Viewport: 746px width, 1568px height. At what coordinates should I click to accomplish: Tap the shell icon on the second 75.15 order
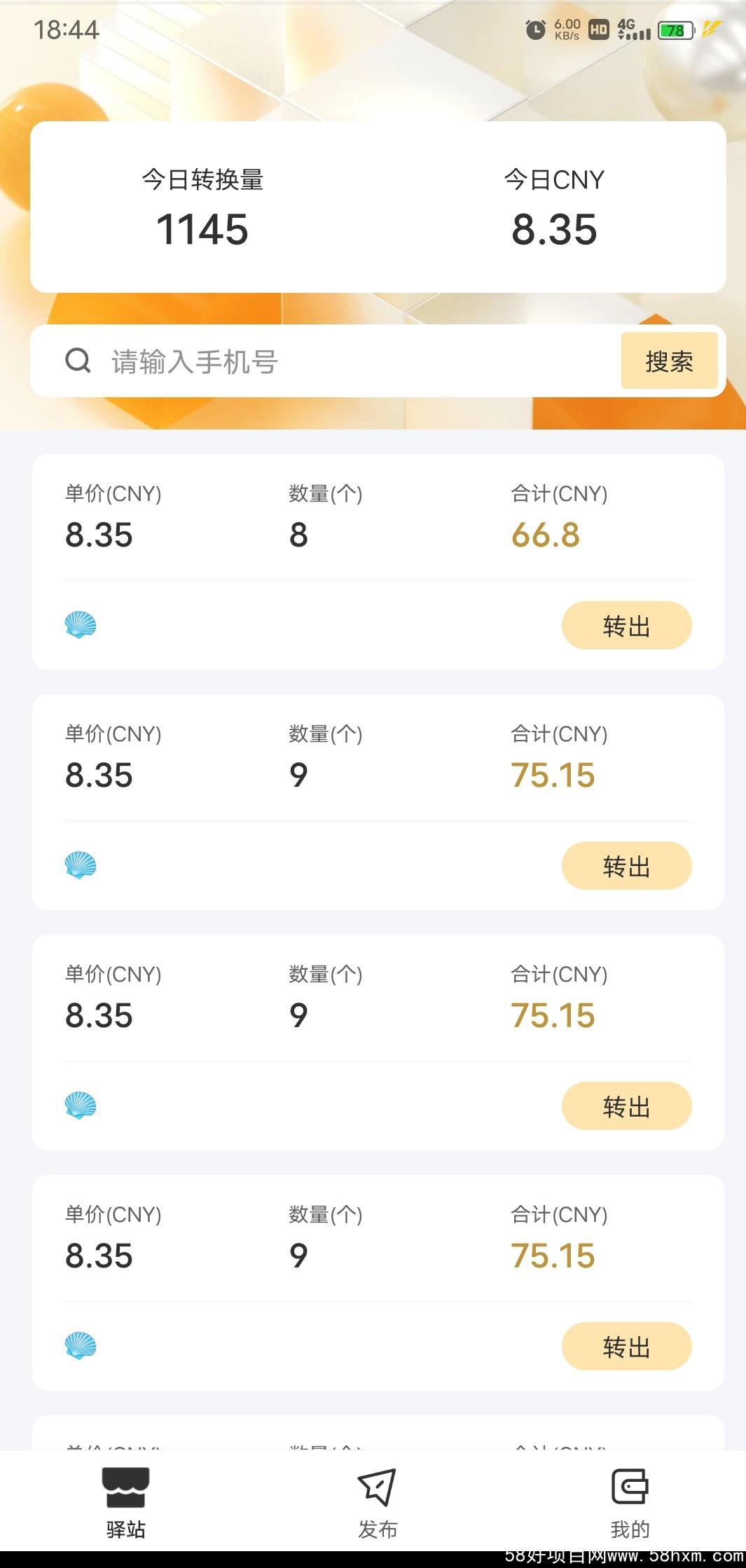tap(82, 1105)
